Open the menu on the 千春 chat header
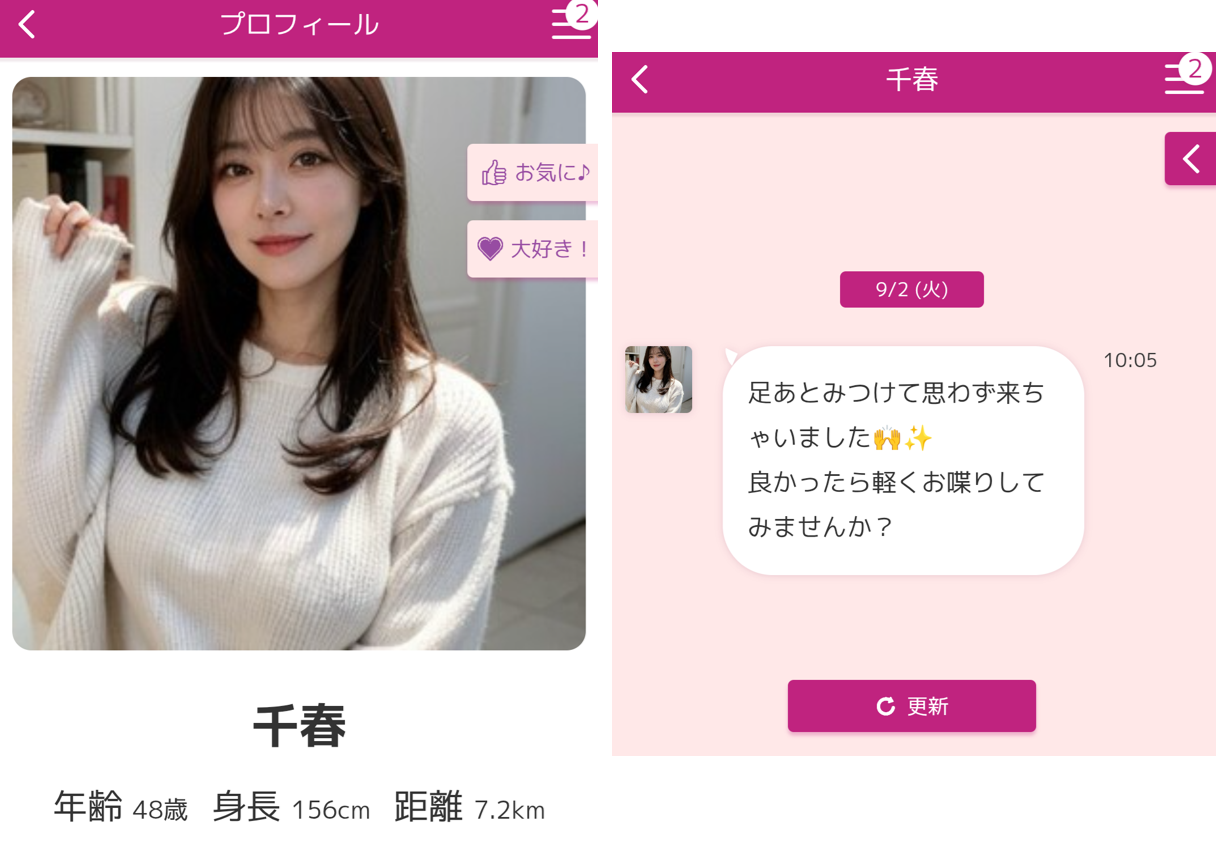 pos(1183,79)
